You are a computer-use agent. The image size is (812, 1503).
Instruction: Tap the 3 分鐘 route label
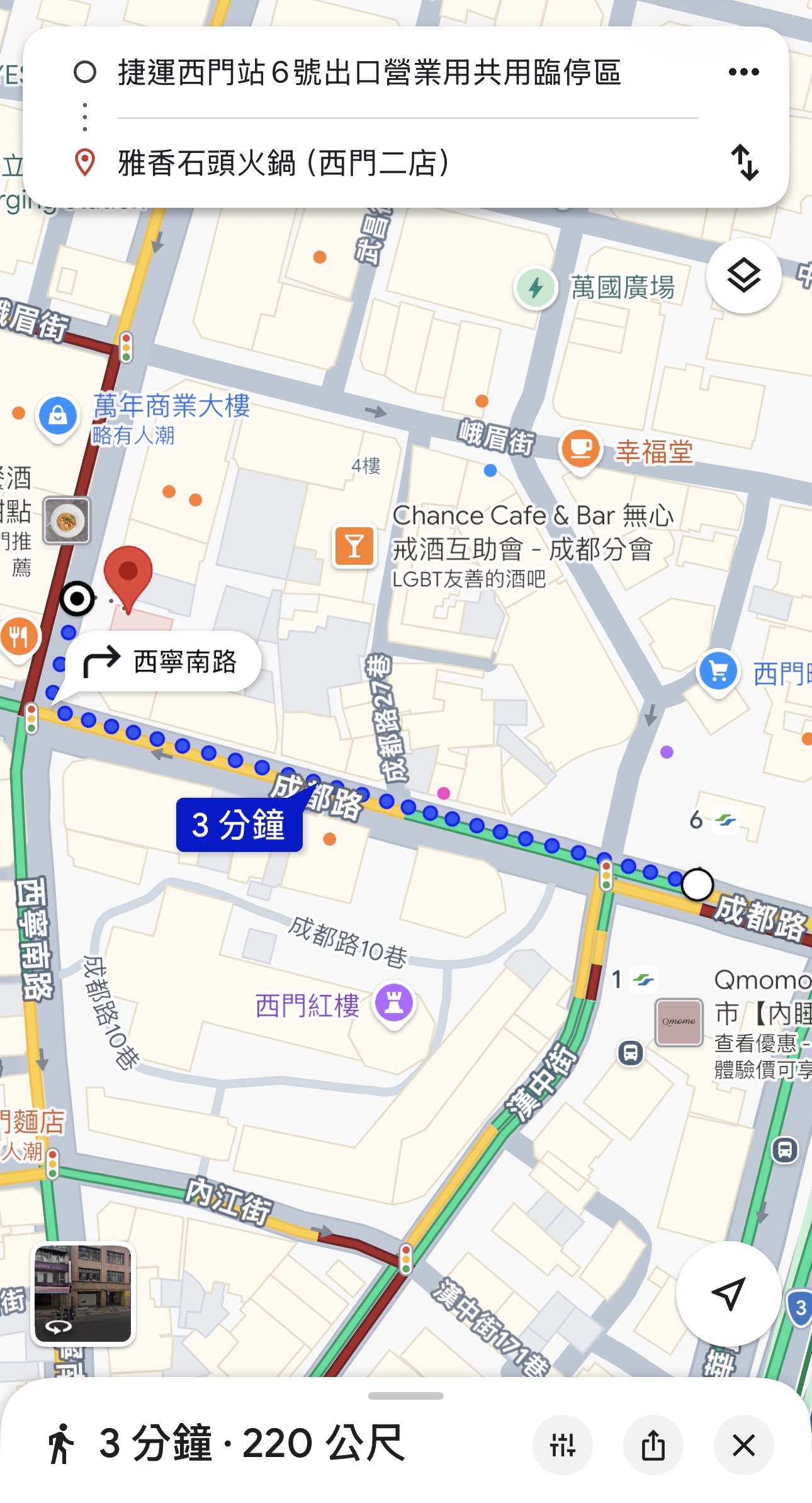pyautogui.click(x=239, y=824)
